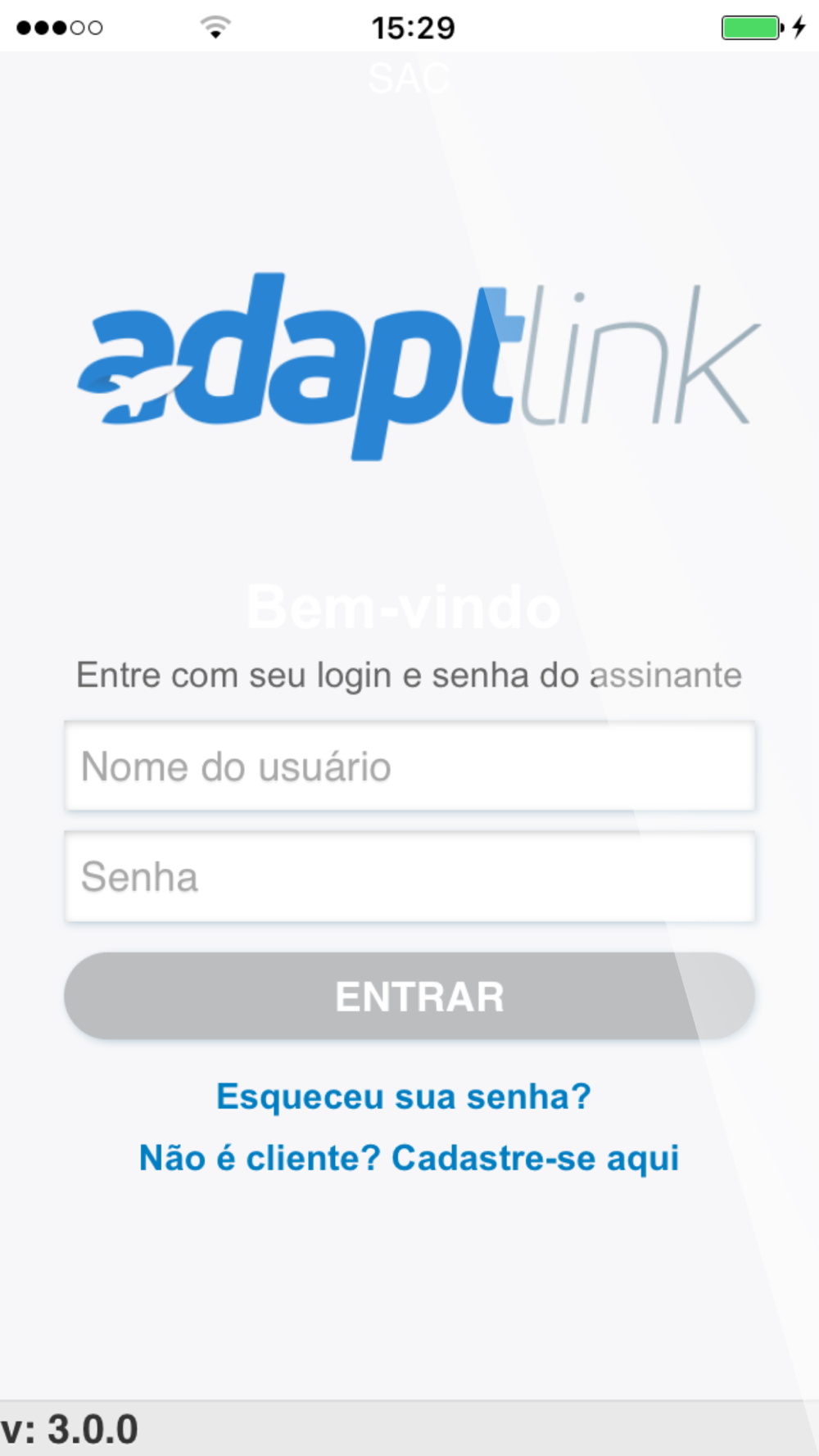
Task: Open Esqueceu sua senha? link
Action: click(x=404, y=1097)
